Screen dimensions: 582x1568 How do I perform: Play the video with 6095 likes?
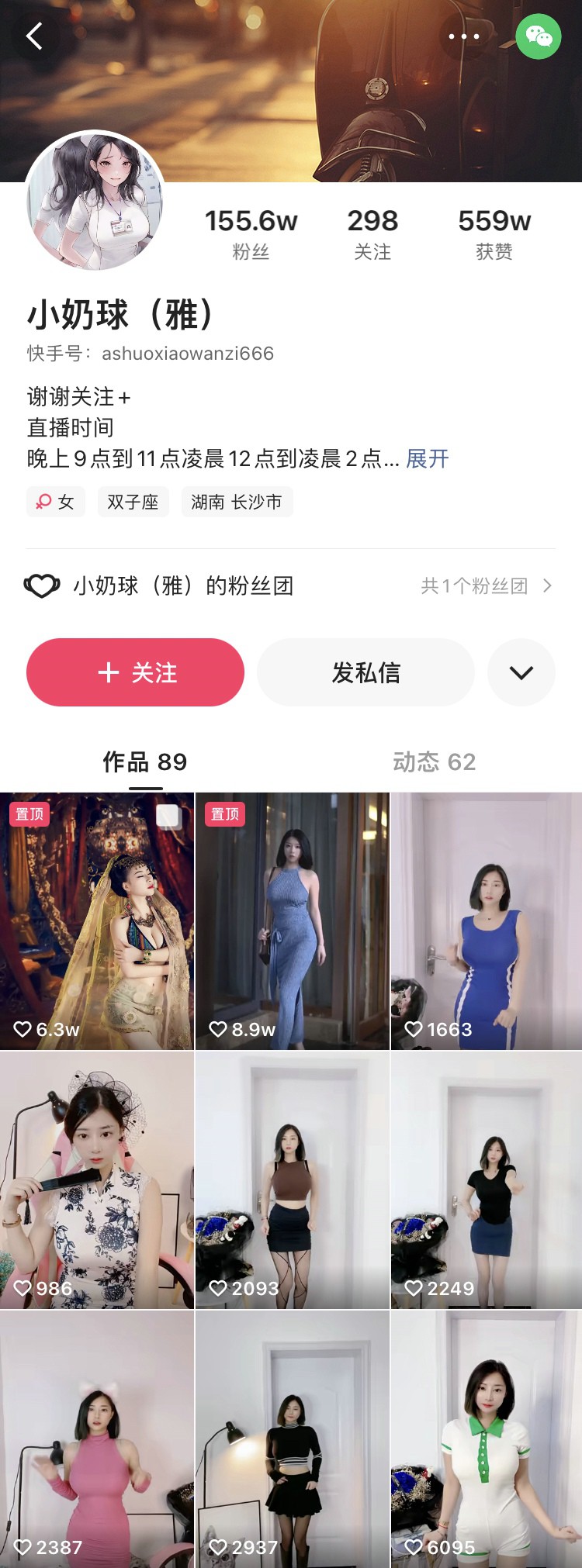click(487, 1439)
